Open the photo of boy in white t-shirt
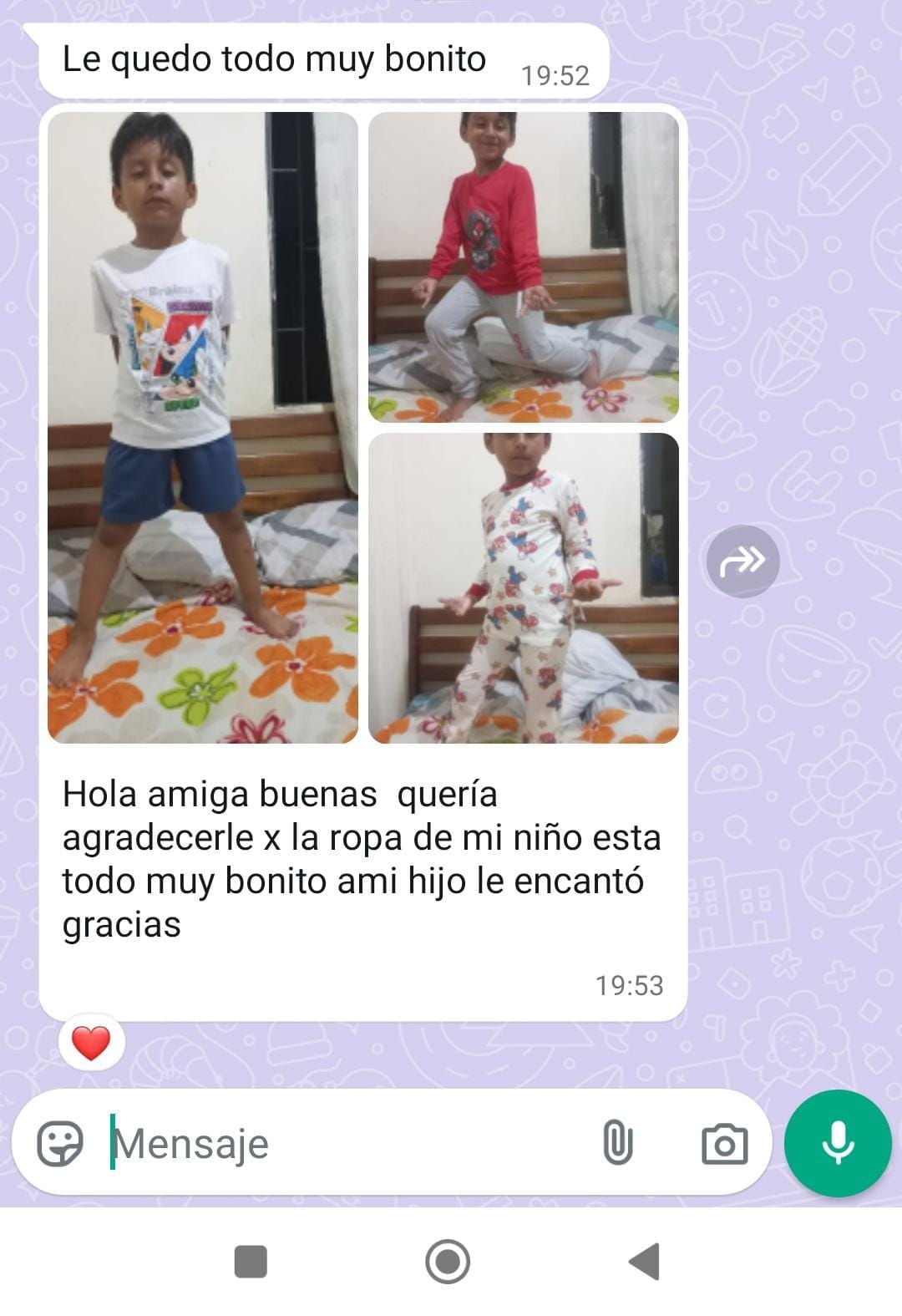 203,427
